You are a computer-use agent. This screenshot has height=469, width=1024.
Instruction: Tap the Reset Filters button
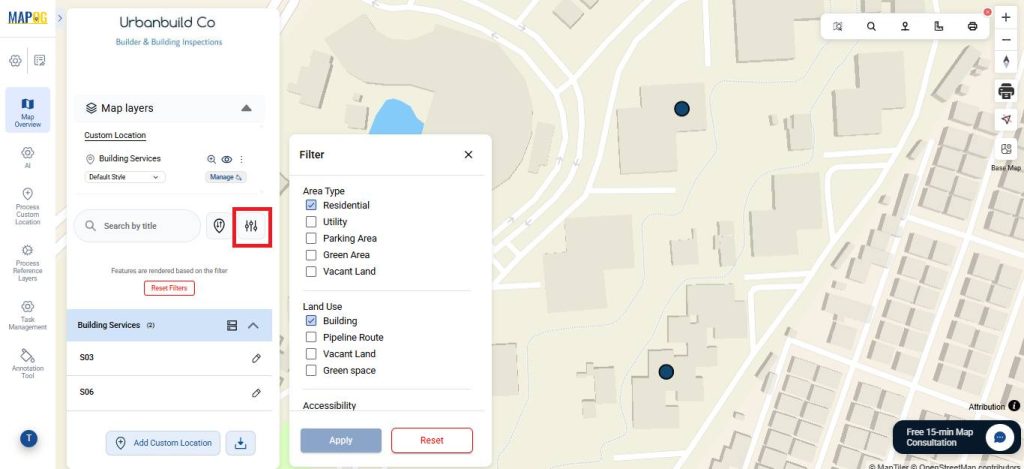[169, 288]
